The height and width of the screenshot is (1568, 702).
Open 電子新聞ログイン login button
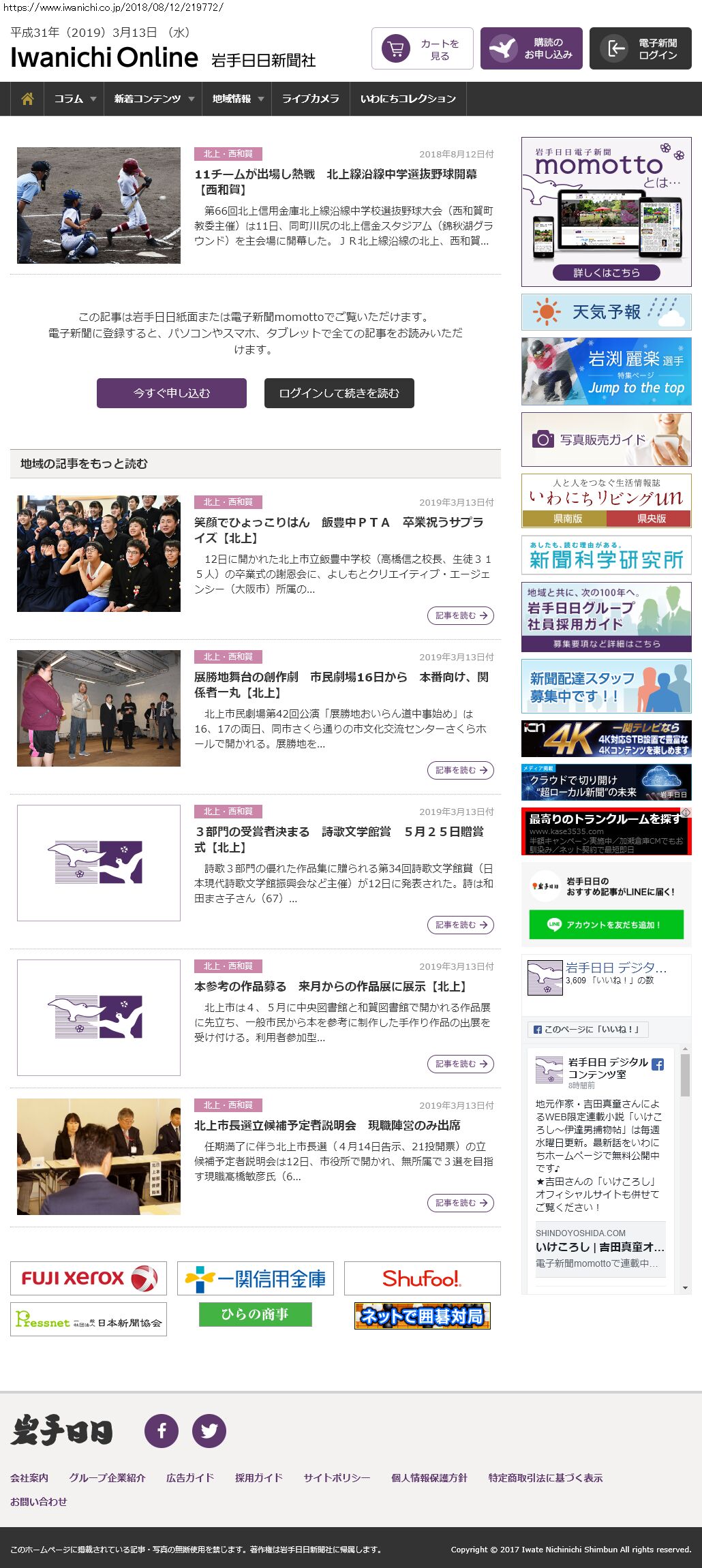tap(641, 48)
